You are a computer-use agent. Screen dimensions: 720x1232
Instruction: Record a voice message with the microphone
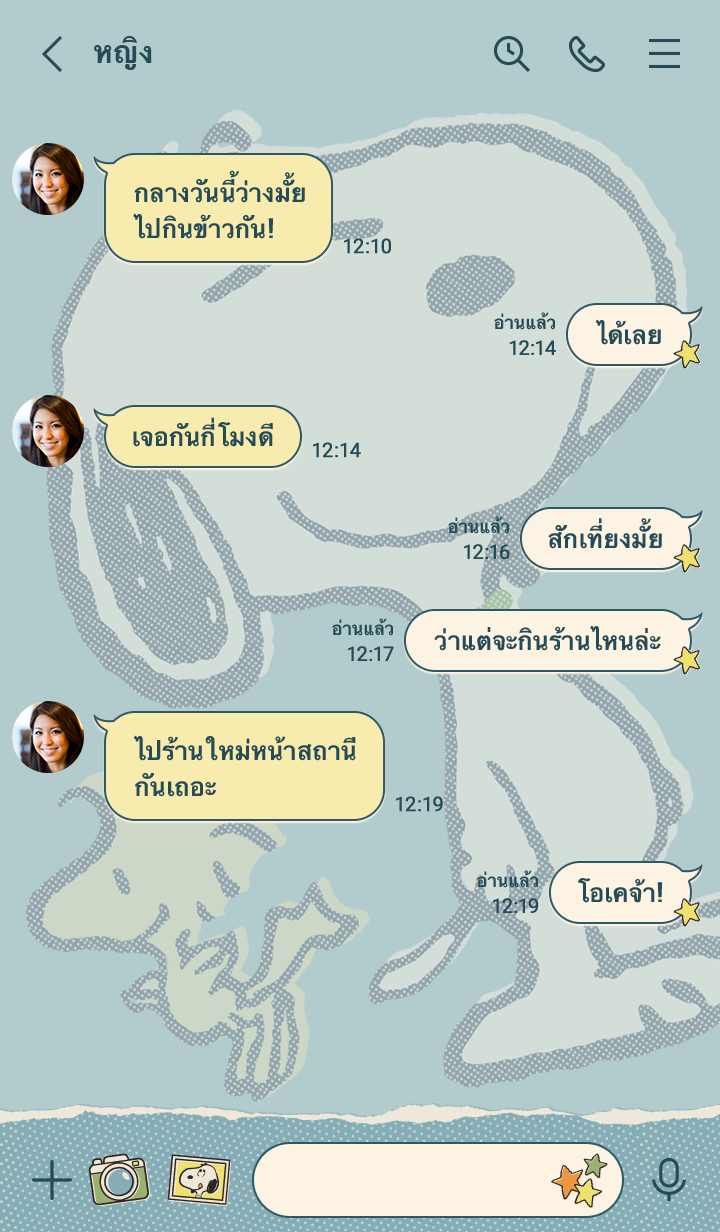pos(668,1180)
